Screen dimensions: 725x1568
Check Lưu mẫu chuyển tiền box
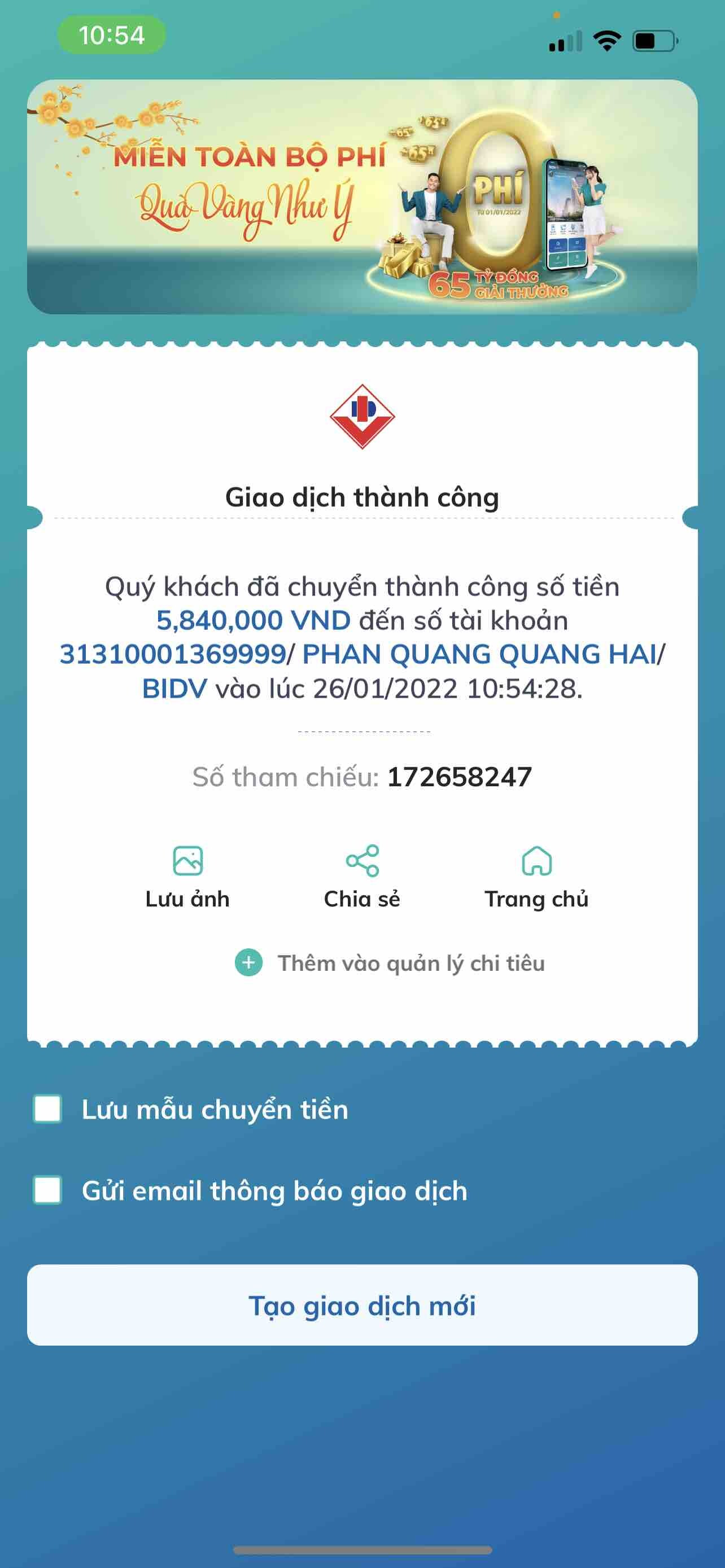pyautogui.click(x=47, y=1109)
